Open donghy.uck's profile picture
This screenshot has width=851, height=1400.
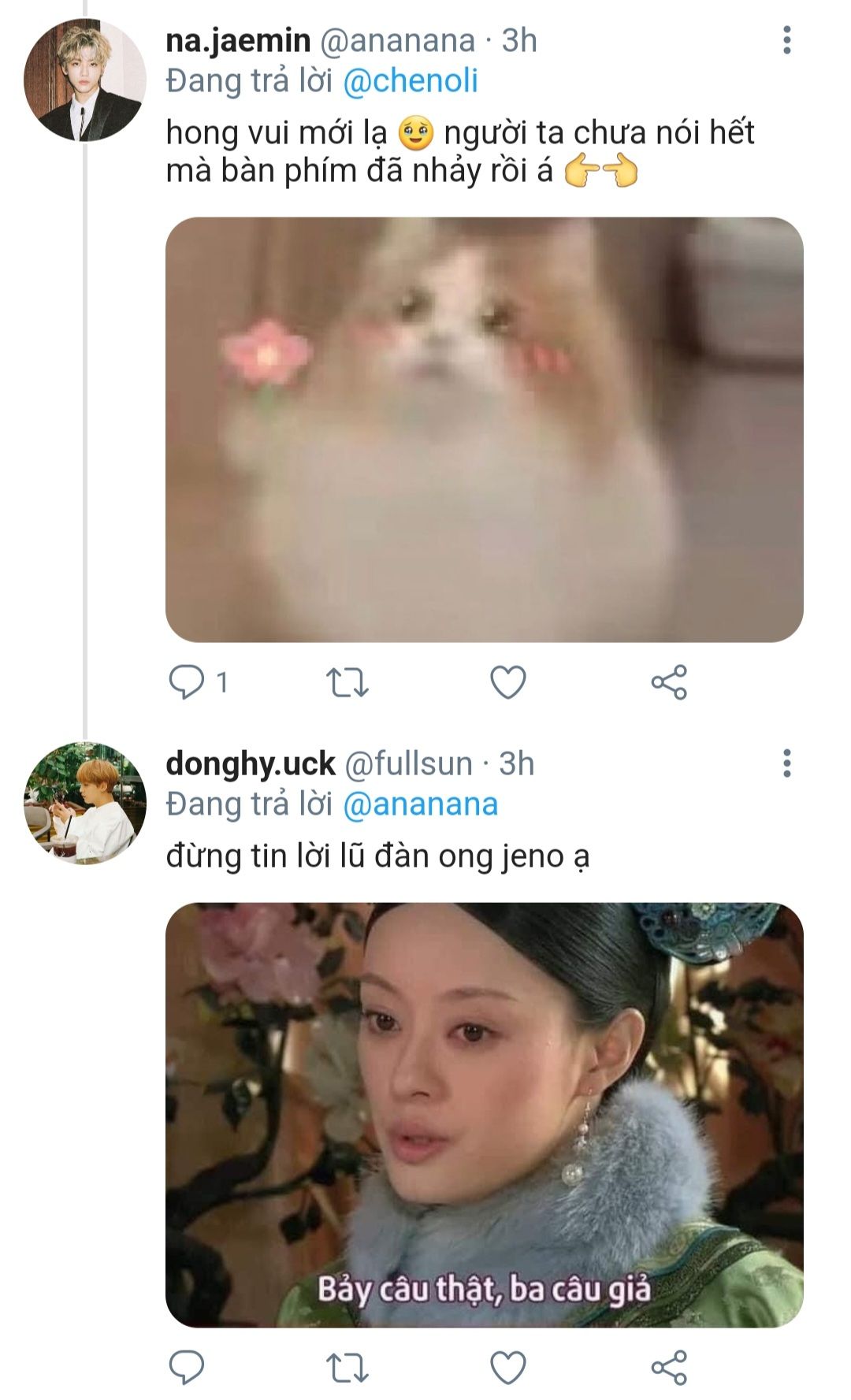pyautogui.click(x=84, y=803)
